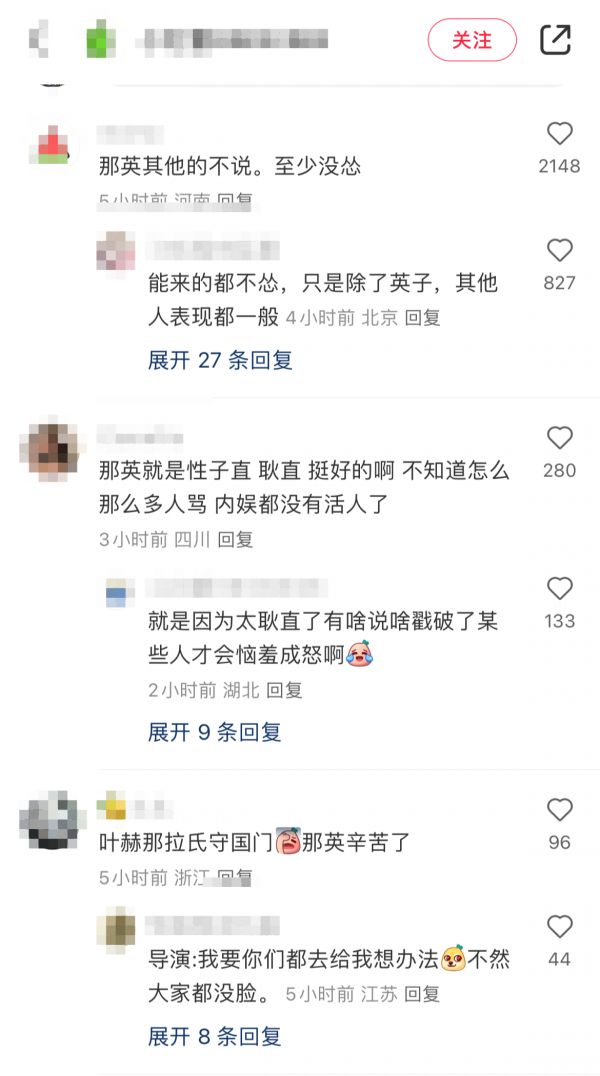Reply to the 北京 comment about 英子
The height and width of the screenshot is (1076, 600).
coord(423,318)
